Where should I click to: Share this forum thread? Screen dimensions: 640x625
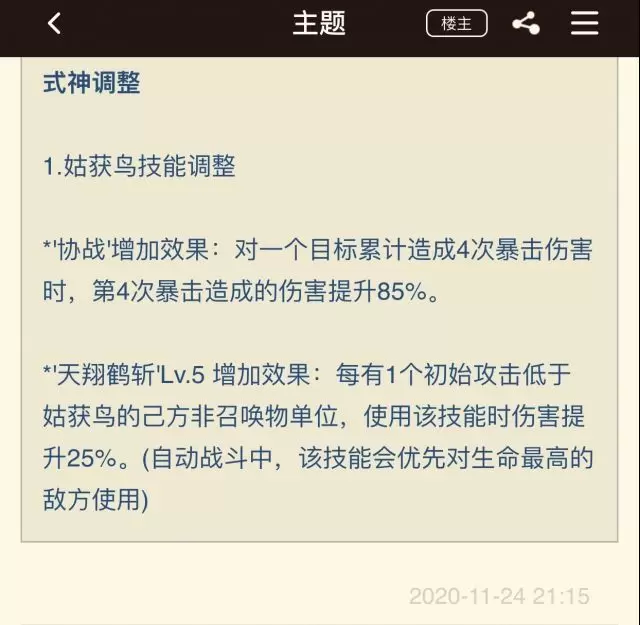click(x=526, y=24)
